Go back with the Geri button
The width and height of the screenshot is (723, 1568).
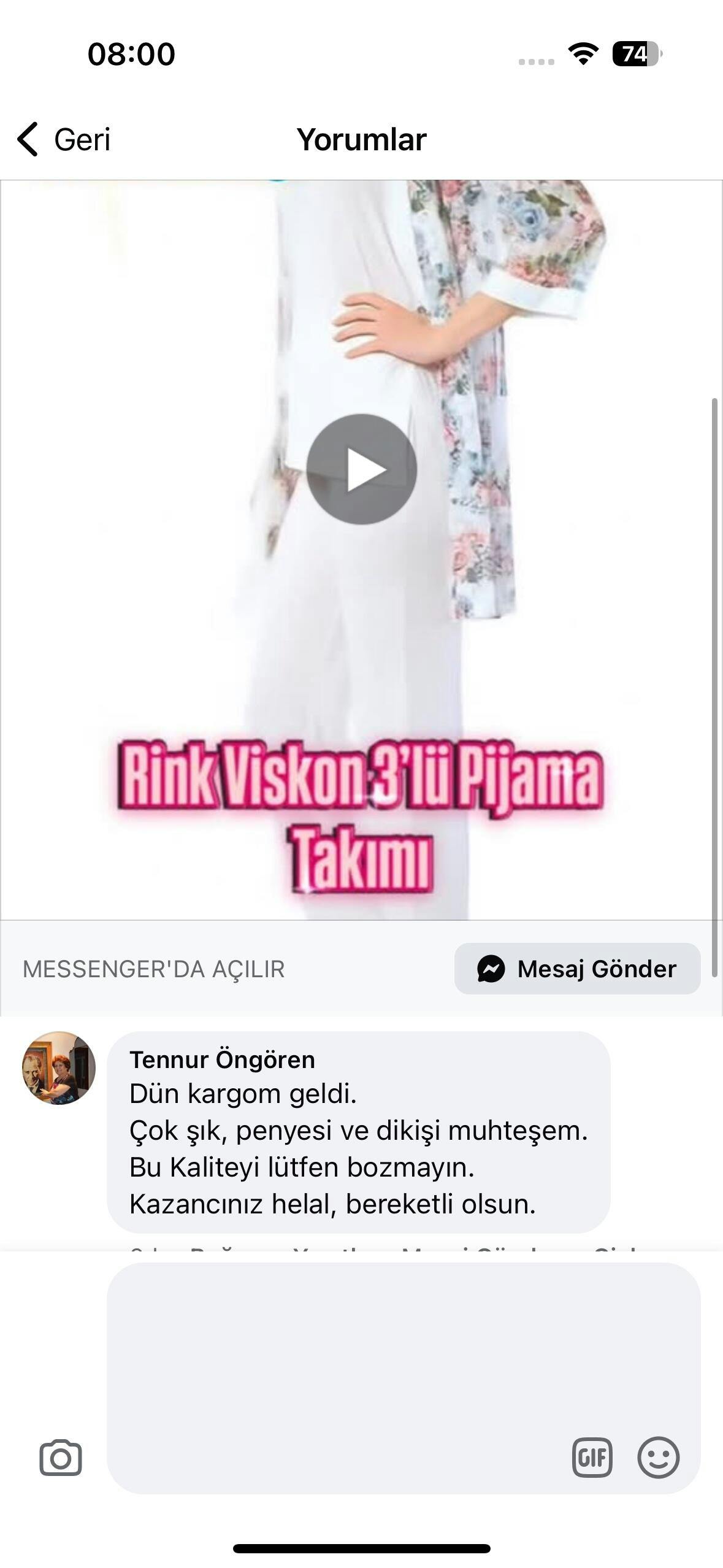click(64, 139)
